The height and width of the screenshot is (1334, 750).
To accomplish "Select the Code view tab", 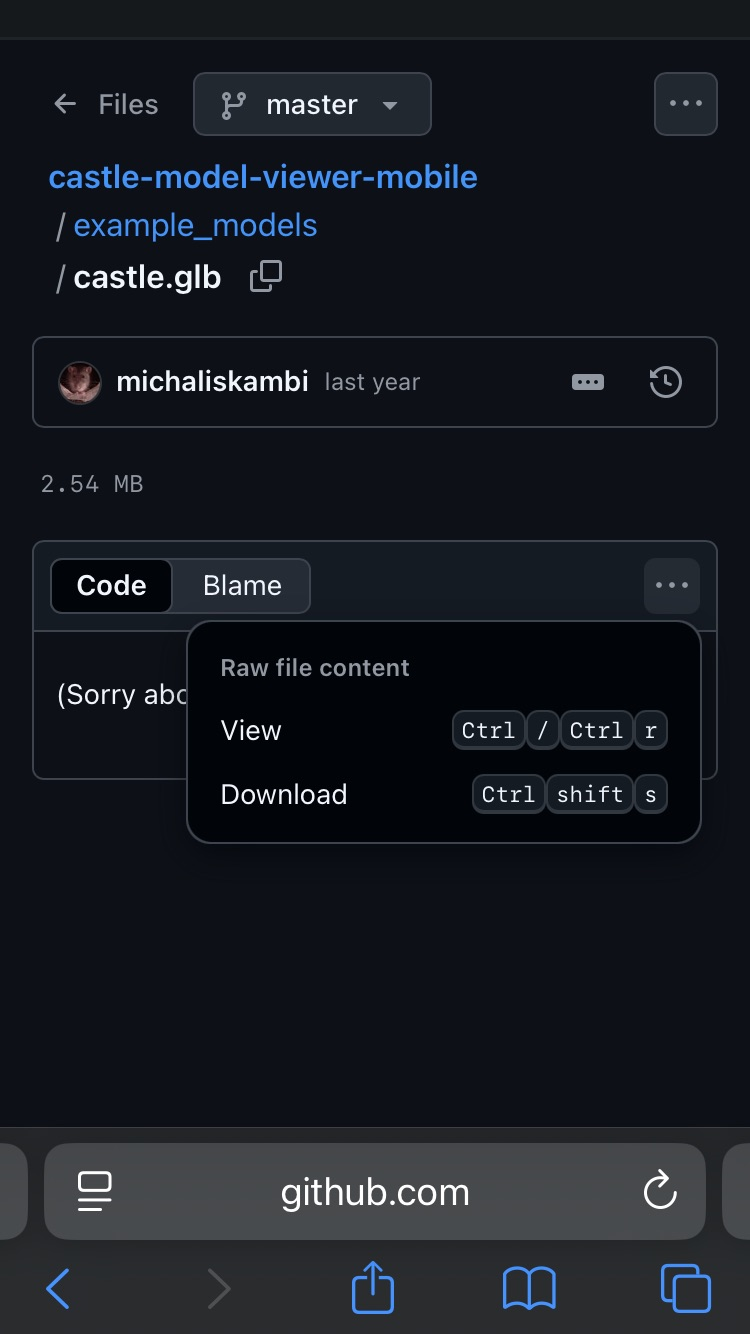I will click(x=111, y=586).
